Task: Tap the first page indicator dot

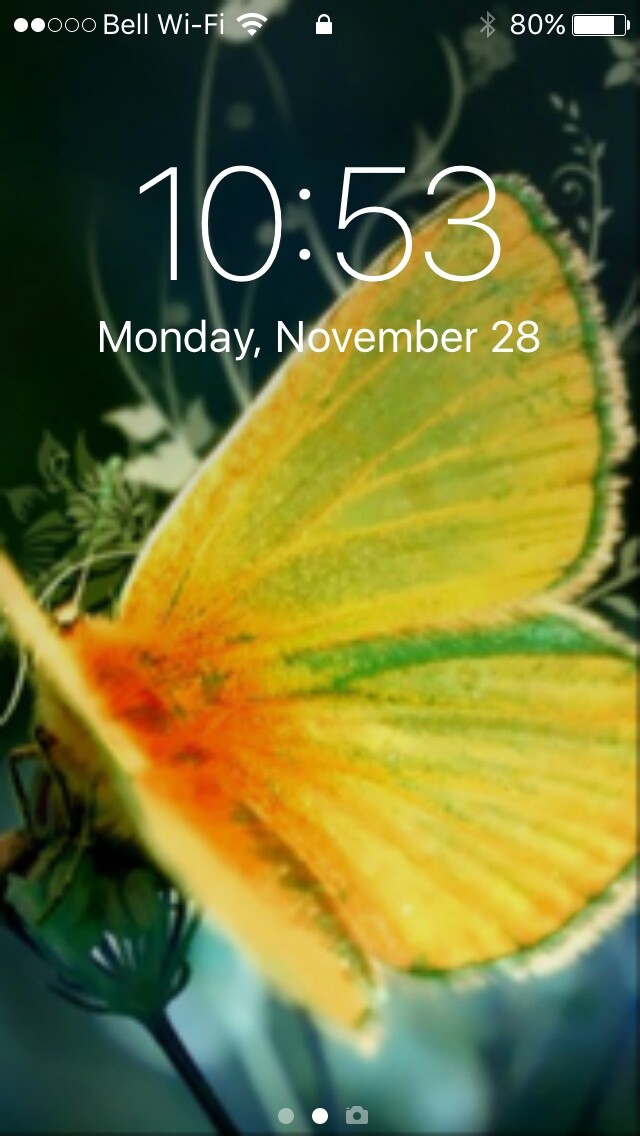Action: 286,1115
